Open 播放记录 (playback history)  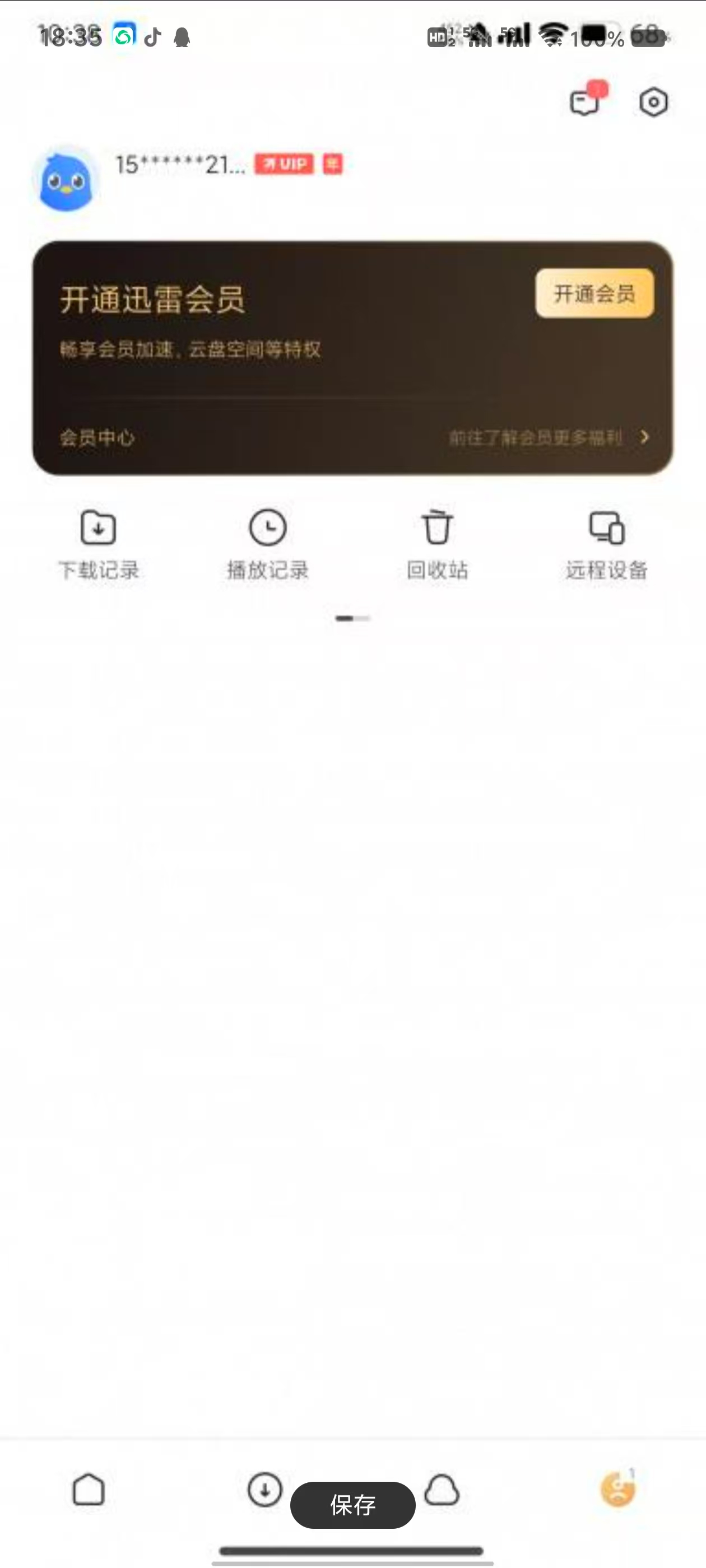click(268, 544)
